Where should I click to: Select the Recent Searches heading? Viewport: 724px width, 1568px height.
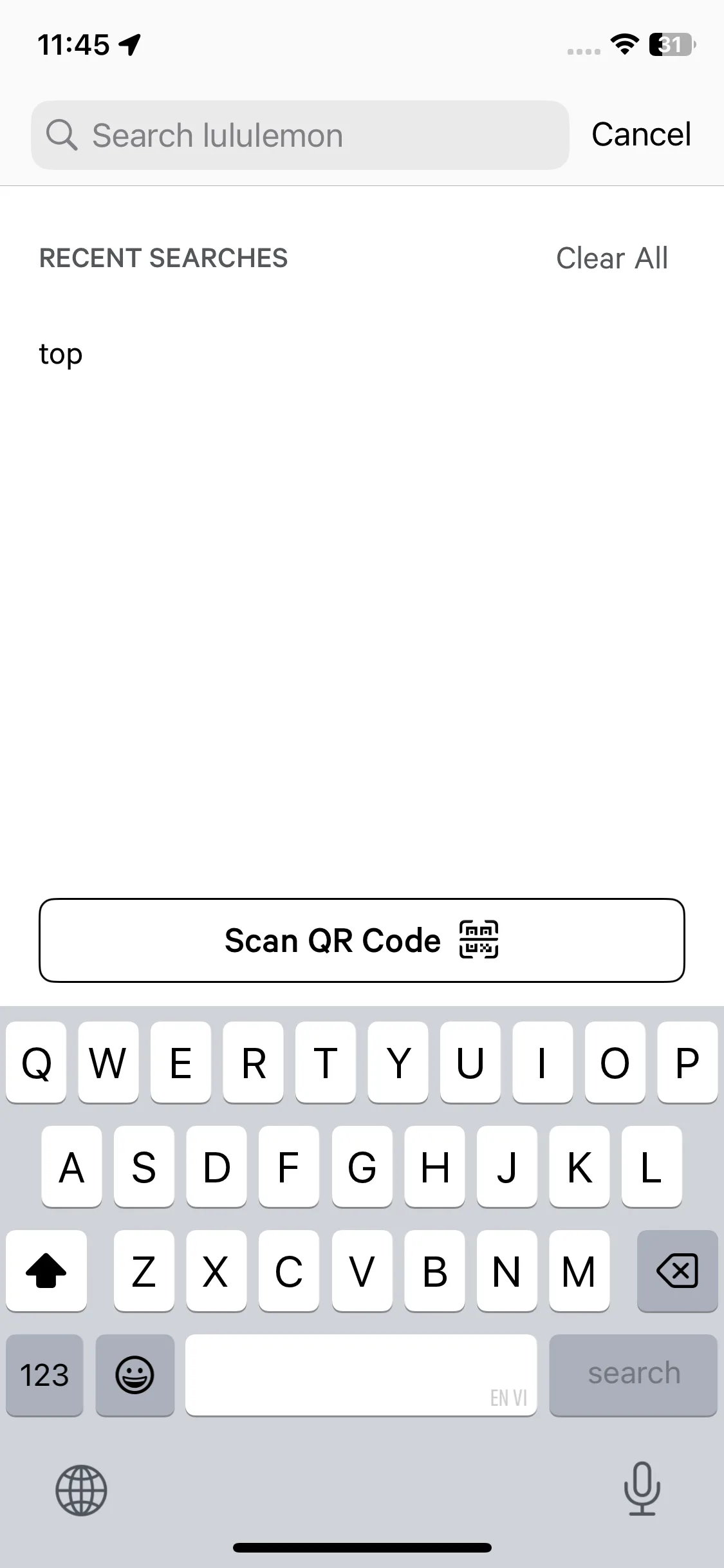pyautogui.click(x=163, y=258)
